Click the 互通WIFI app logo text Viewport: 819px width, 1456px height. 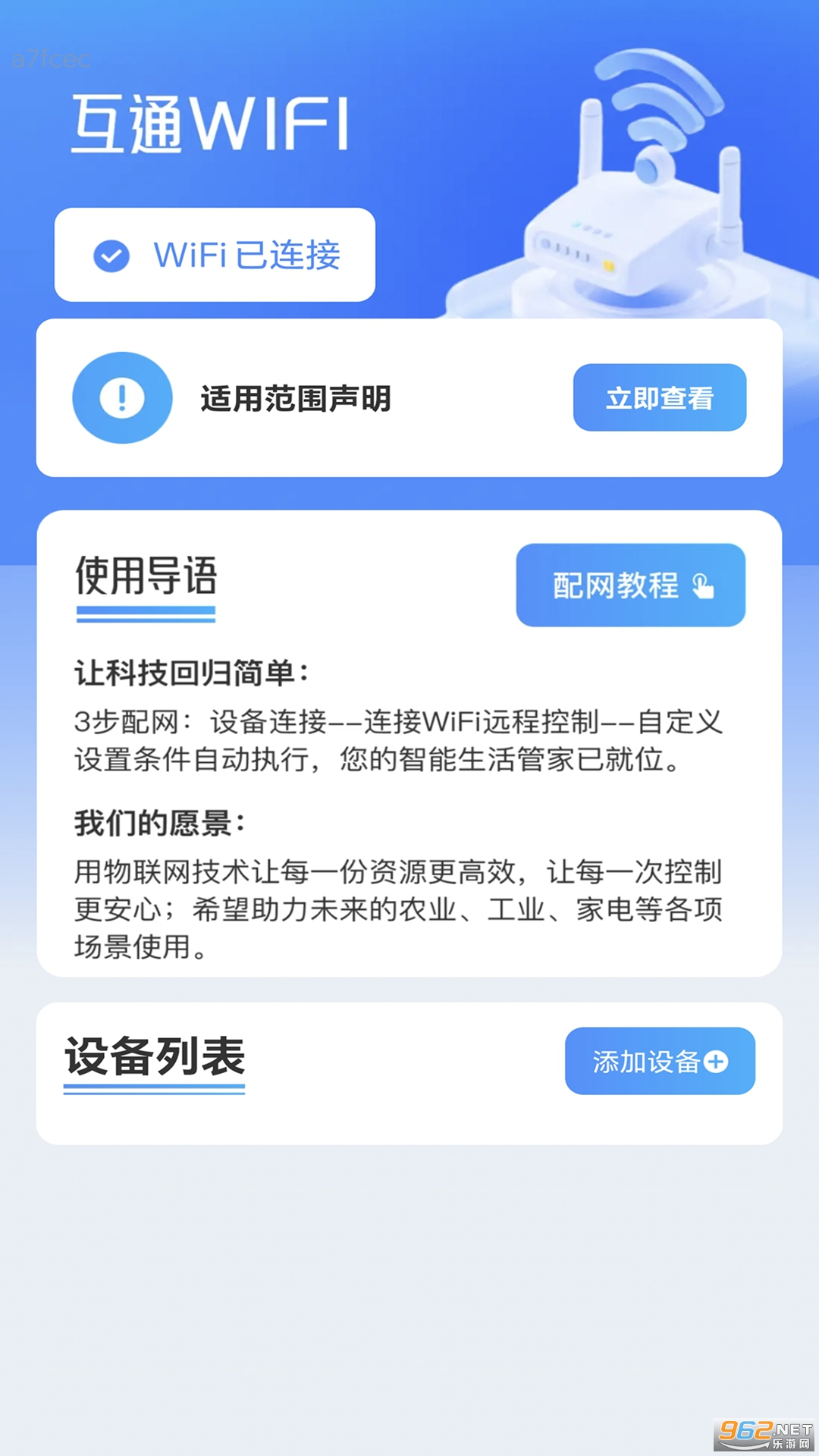click(212, 121)
